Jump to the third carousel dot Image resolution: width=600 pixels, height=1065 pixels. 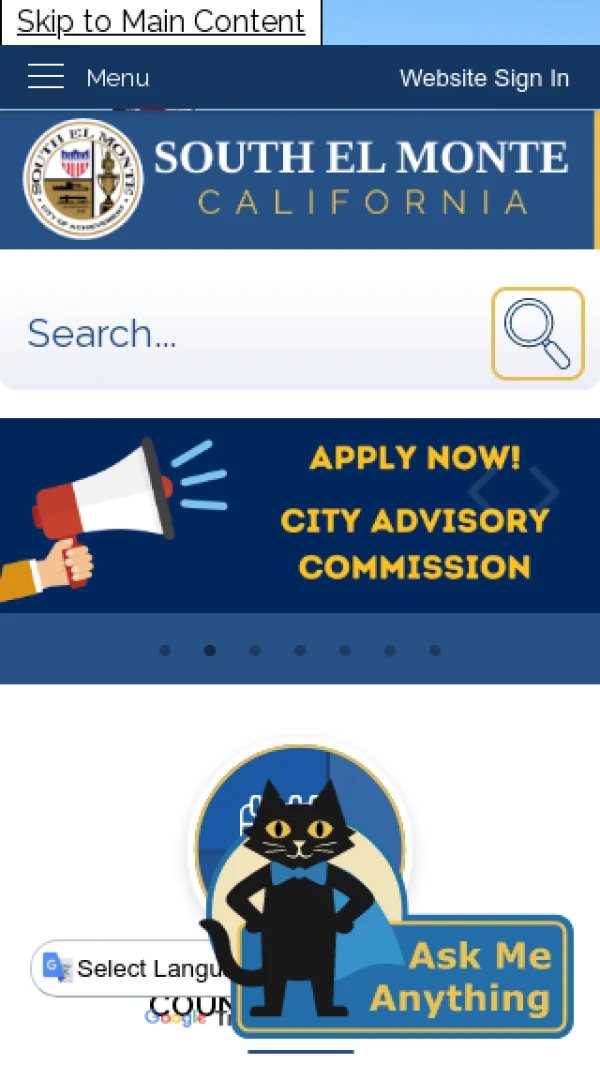(x=255, y=650)
